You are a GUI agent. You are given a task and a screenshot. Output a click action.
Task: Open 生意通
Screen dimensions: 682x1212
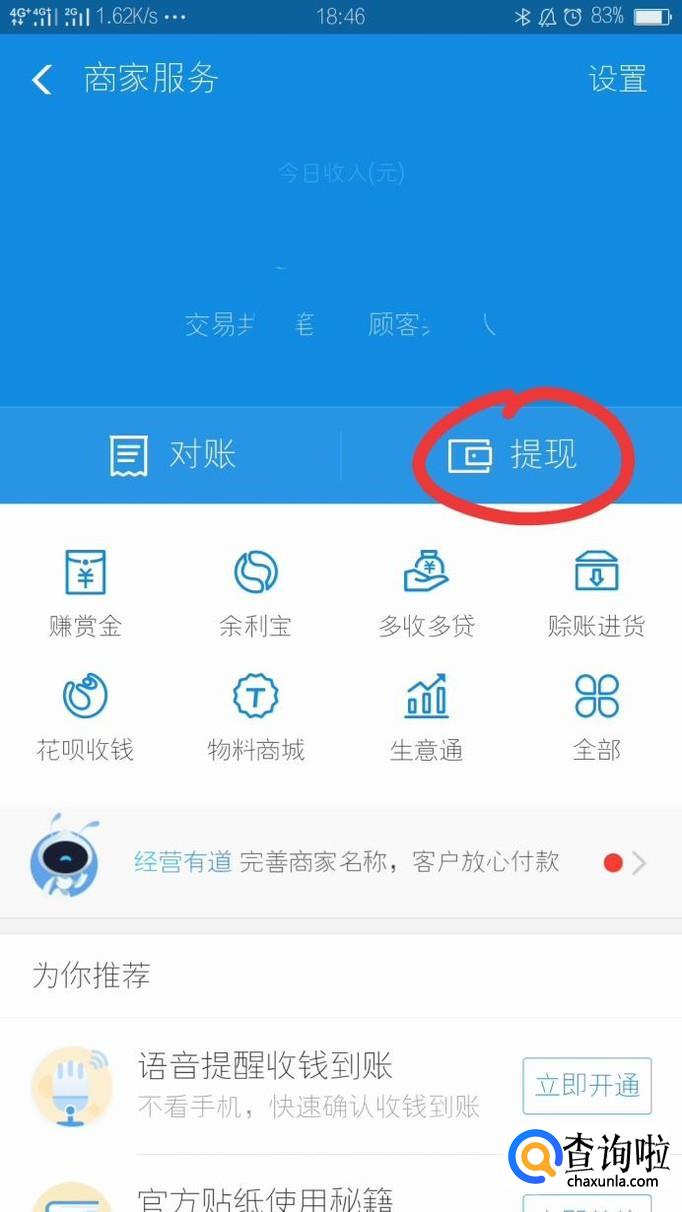426,716
